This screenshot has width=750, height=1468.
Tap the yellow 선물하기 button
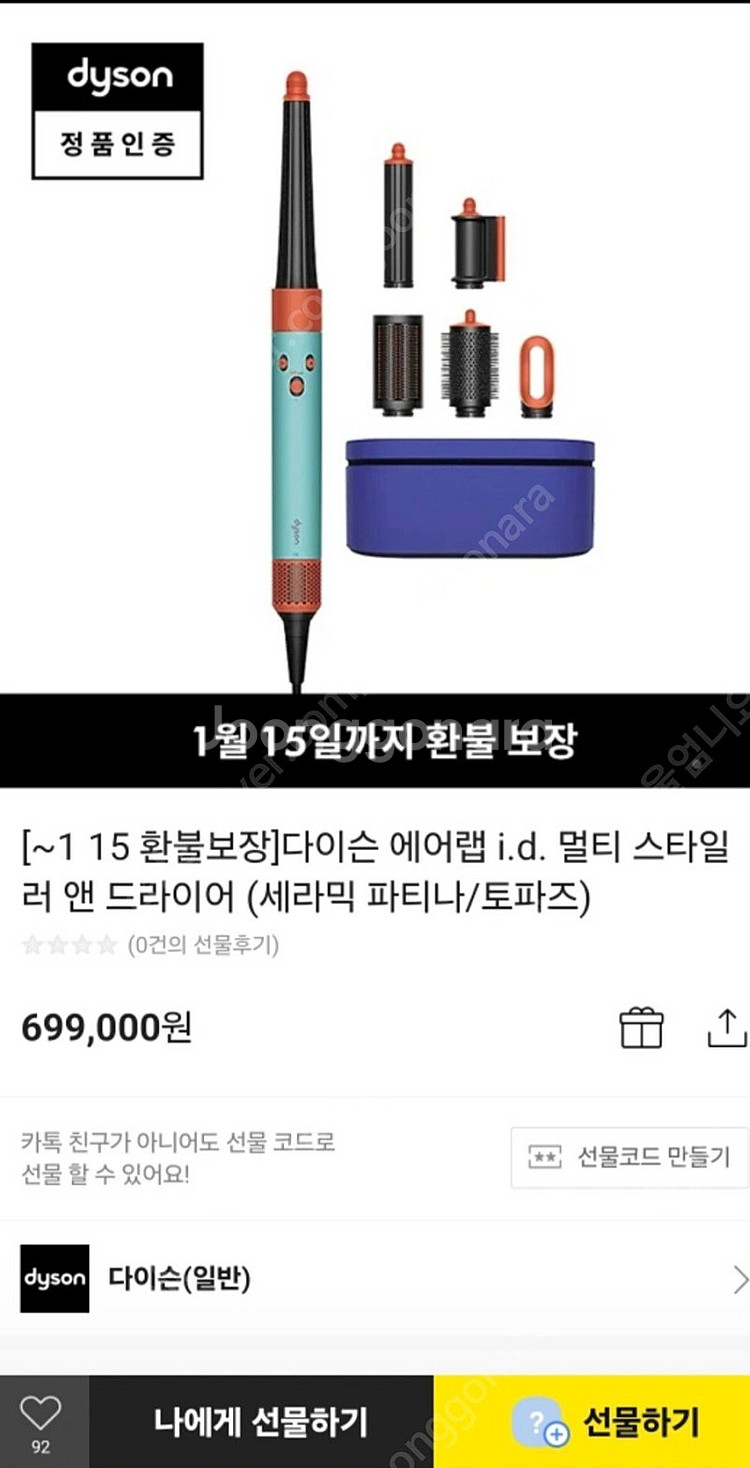[x=592, y=1421]
